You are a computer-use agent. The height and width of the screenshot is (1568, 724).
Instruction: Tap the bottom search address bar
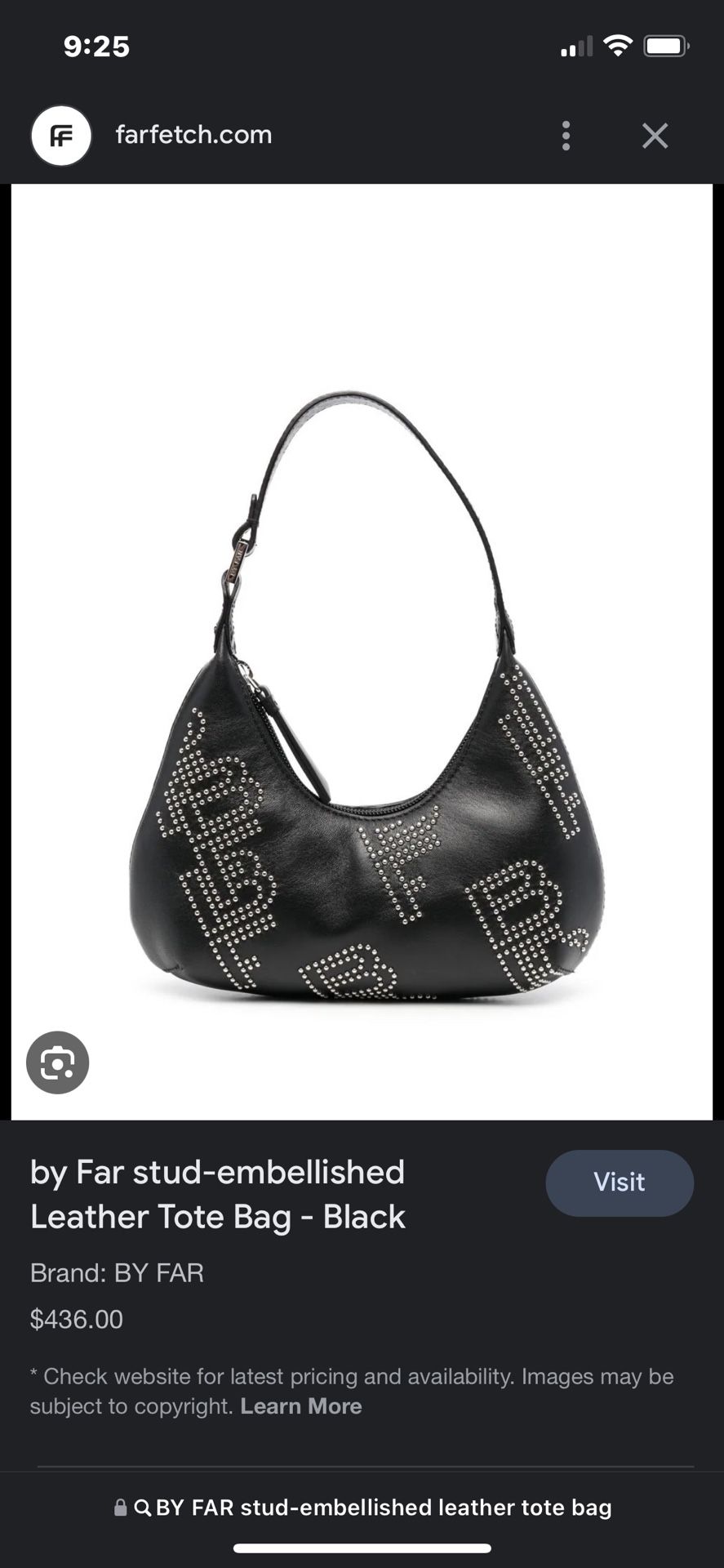362,1508
